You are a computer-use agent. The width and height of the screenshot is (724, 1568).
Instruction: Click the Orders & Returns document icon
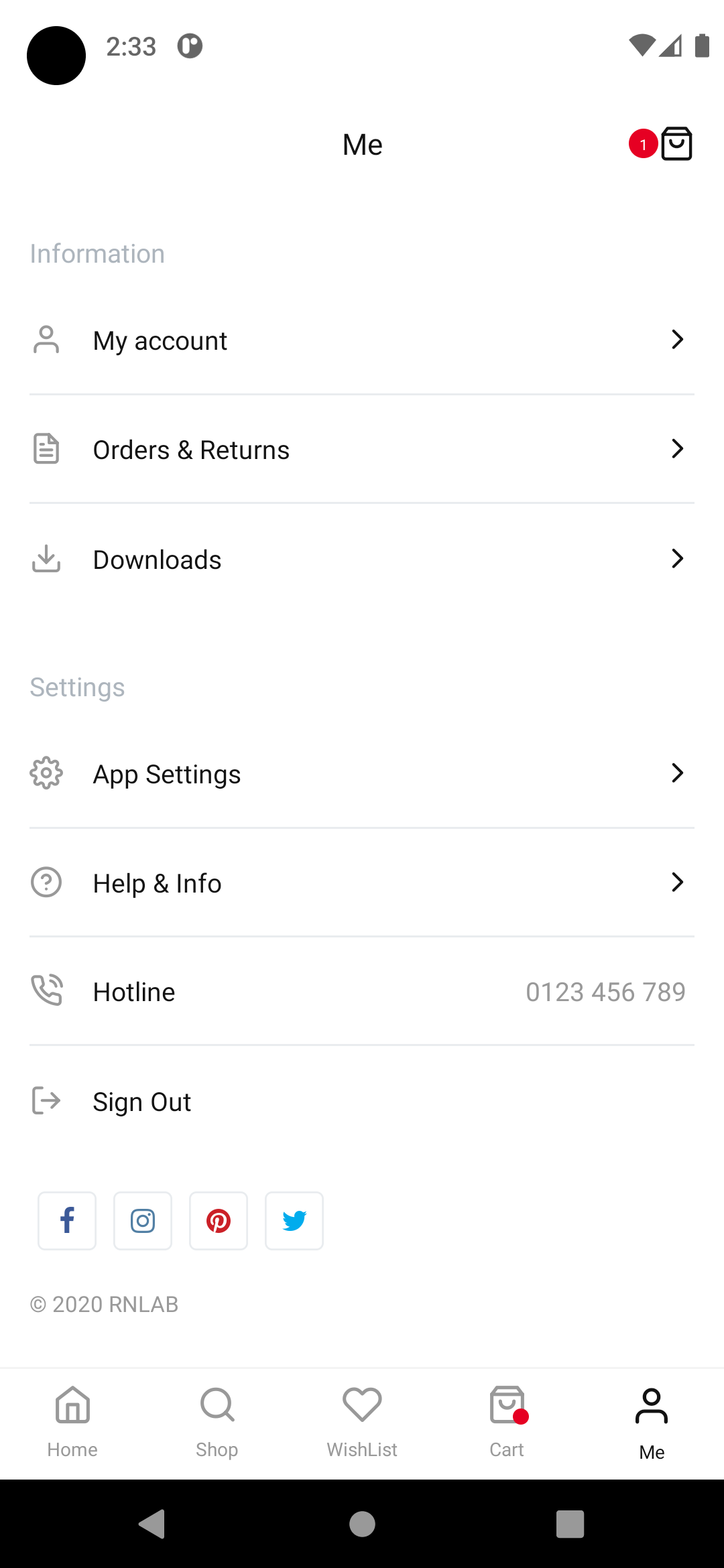[x=46, y=449]
